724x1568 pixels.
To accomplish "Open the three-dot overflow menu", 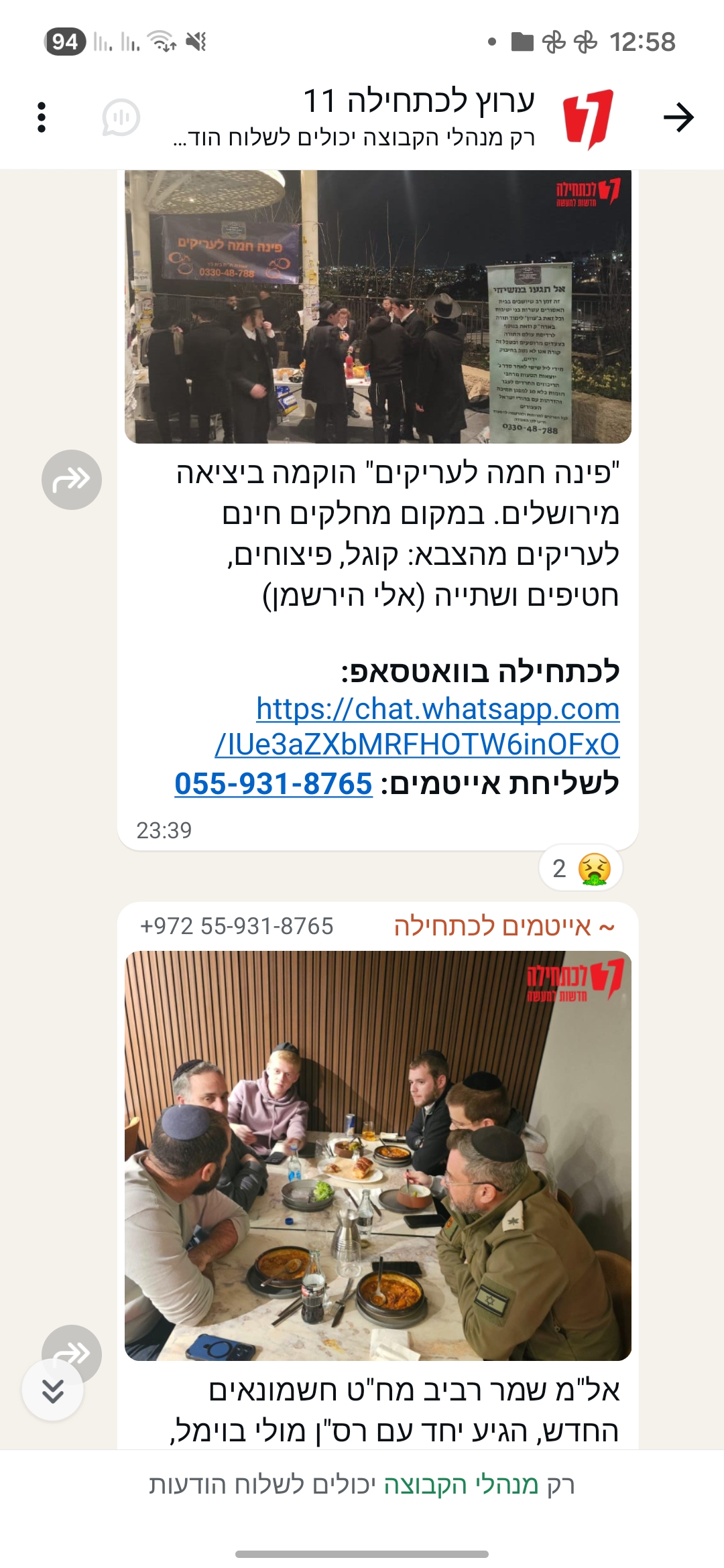I will point(42,118).
